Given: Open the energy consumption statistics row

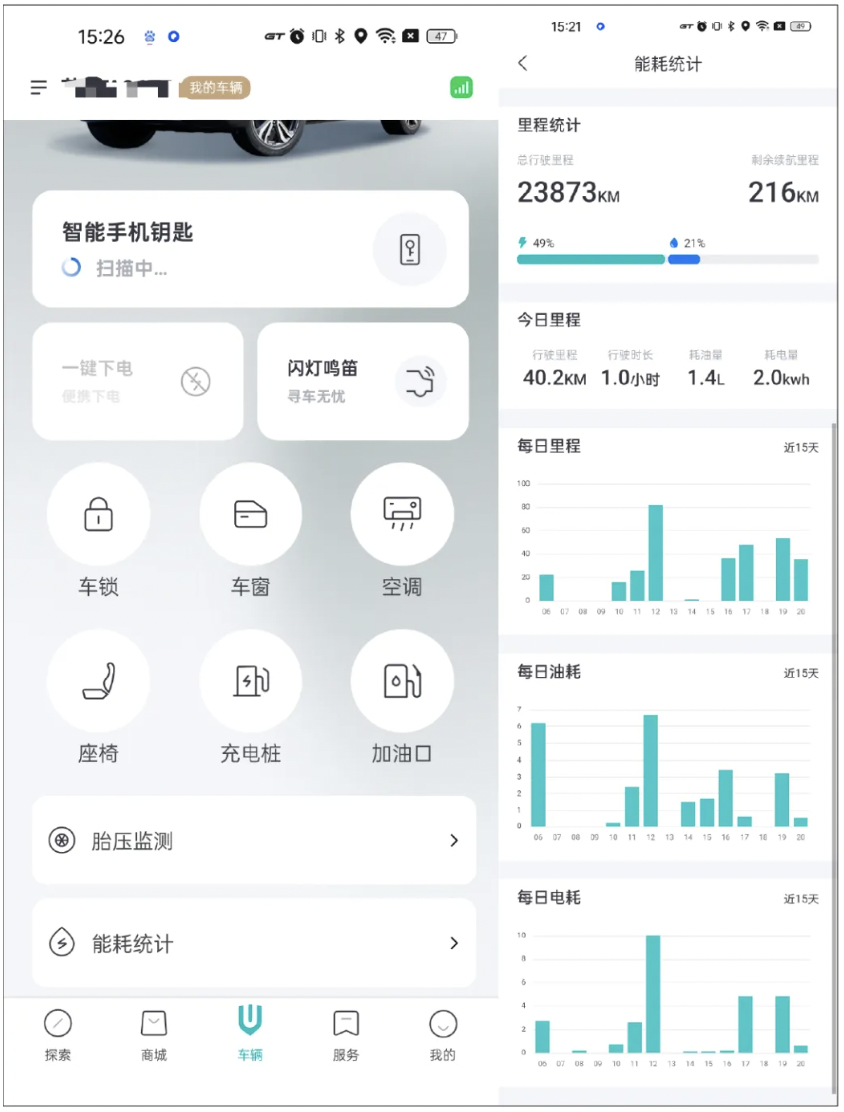Looking at the screenshot, I should click(x=254, y=943).
